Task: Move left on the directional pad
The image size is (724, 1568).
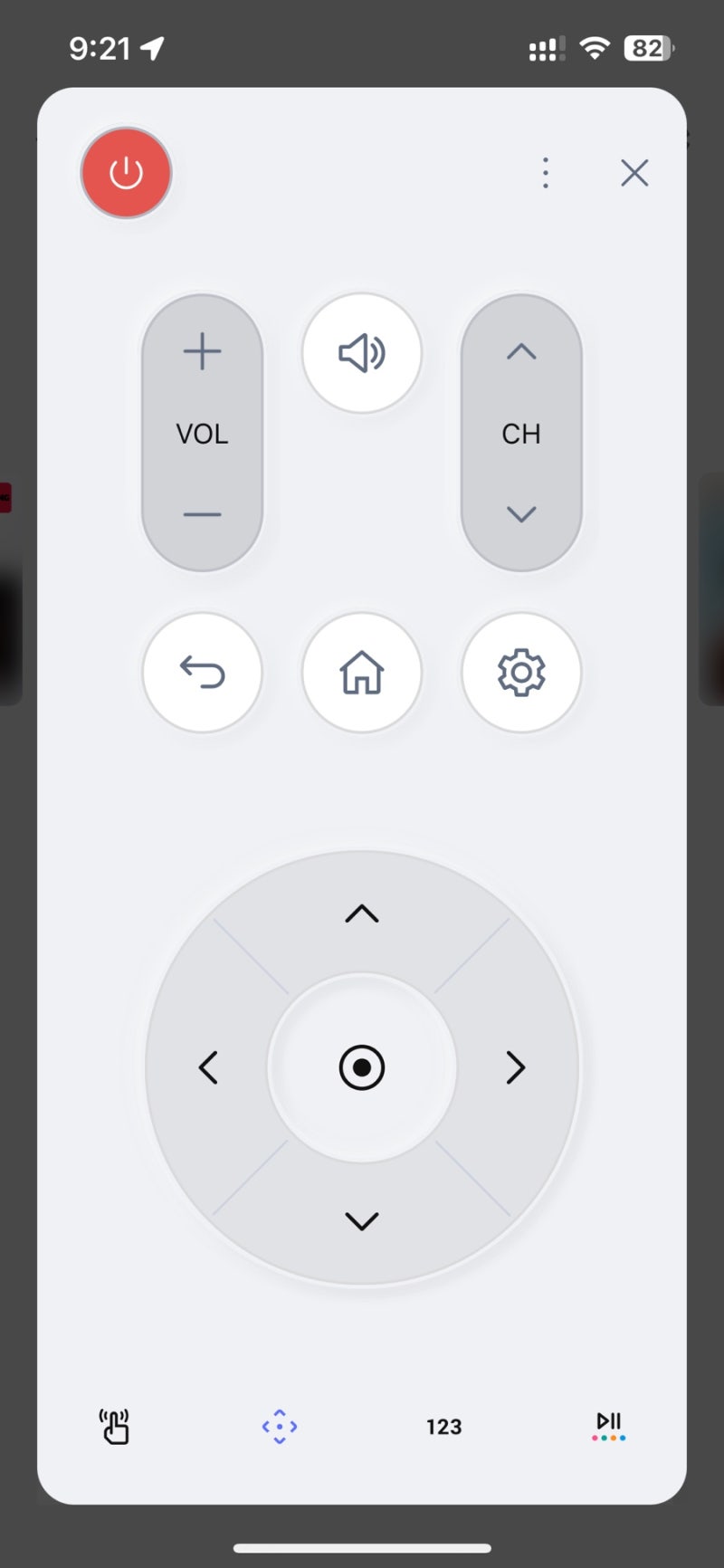Action: tap(208, 1067)
